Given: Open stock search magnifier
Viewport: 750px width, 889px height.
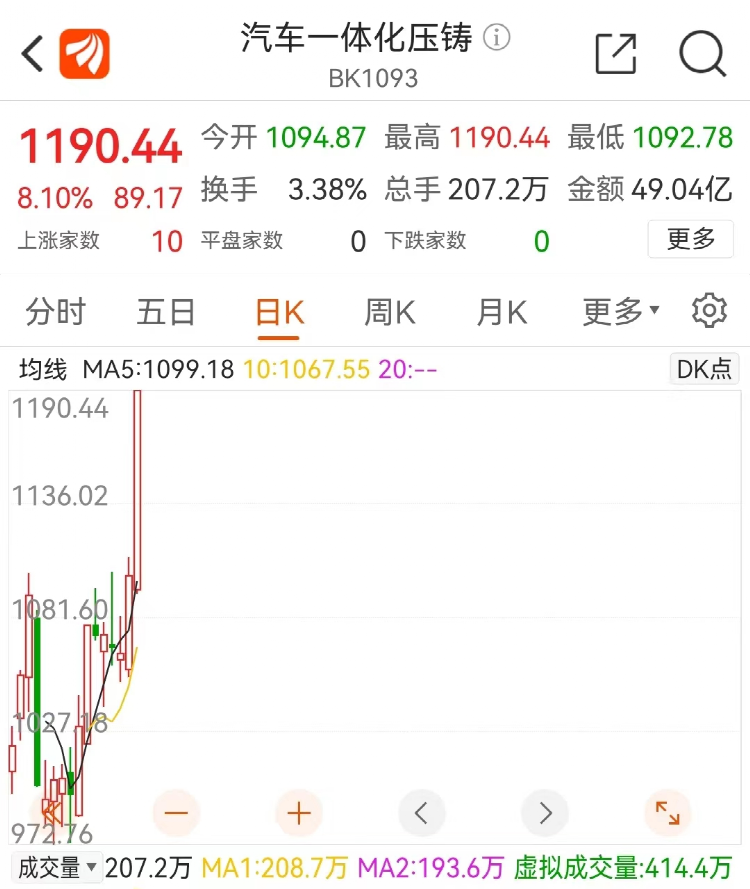Looking at the screenshot, I should click(x=702, y=53).
